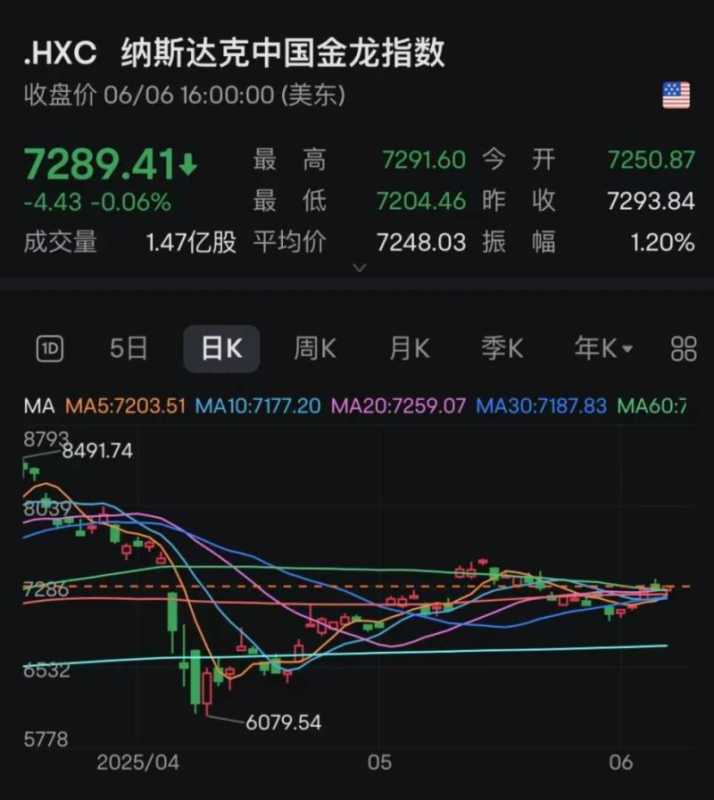Switch to the 1D intraday chart

50,349
